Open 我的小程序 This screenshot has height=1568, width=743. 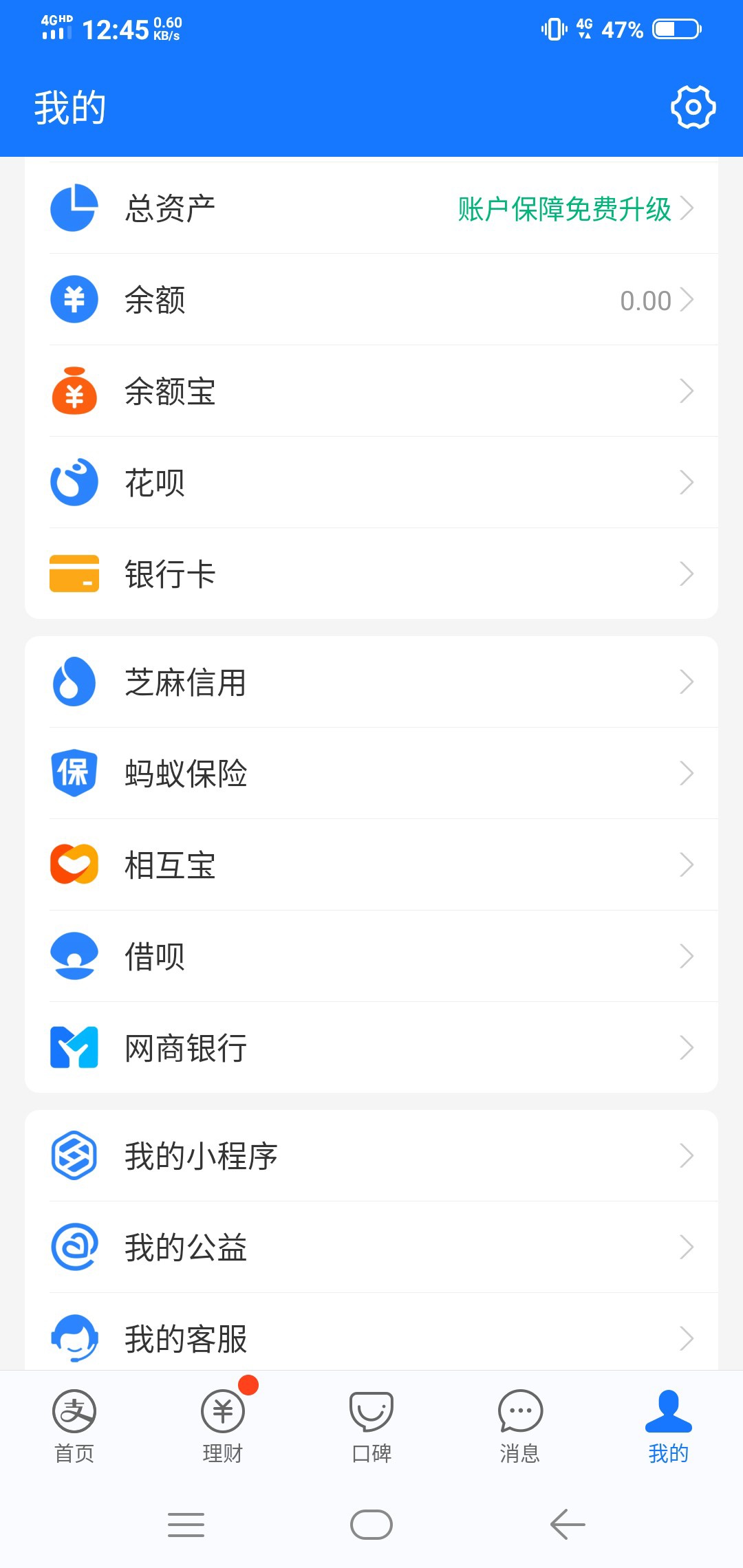coord(371,1155)
